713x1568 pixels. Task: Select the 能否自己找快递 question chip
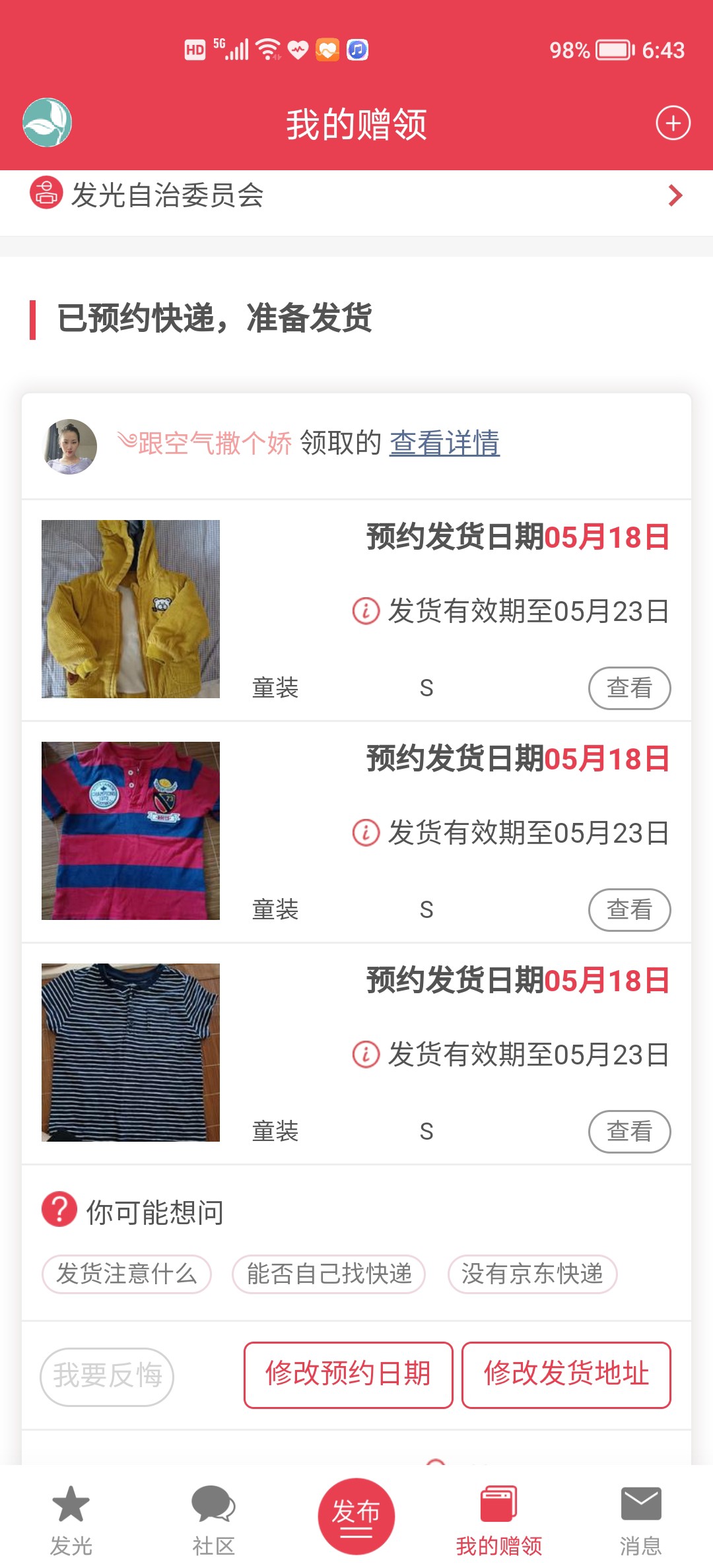click(x=329, y=1274)
